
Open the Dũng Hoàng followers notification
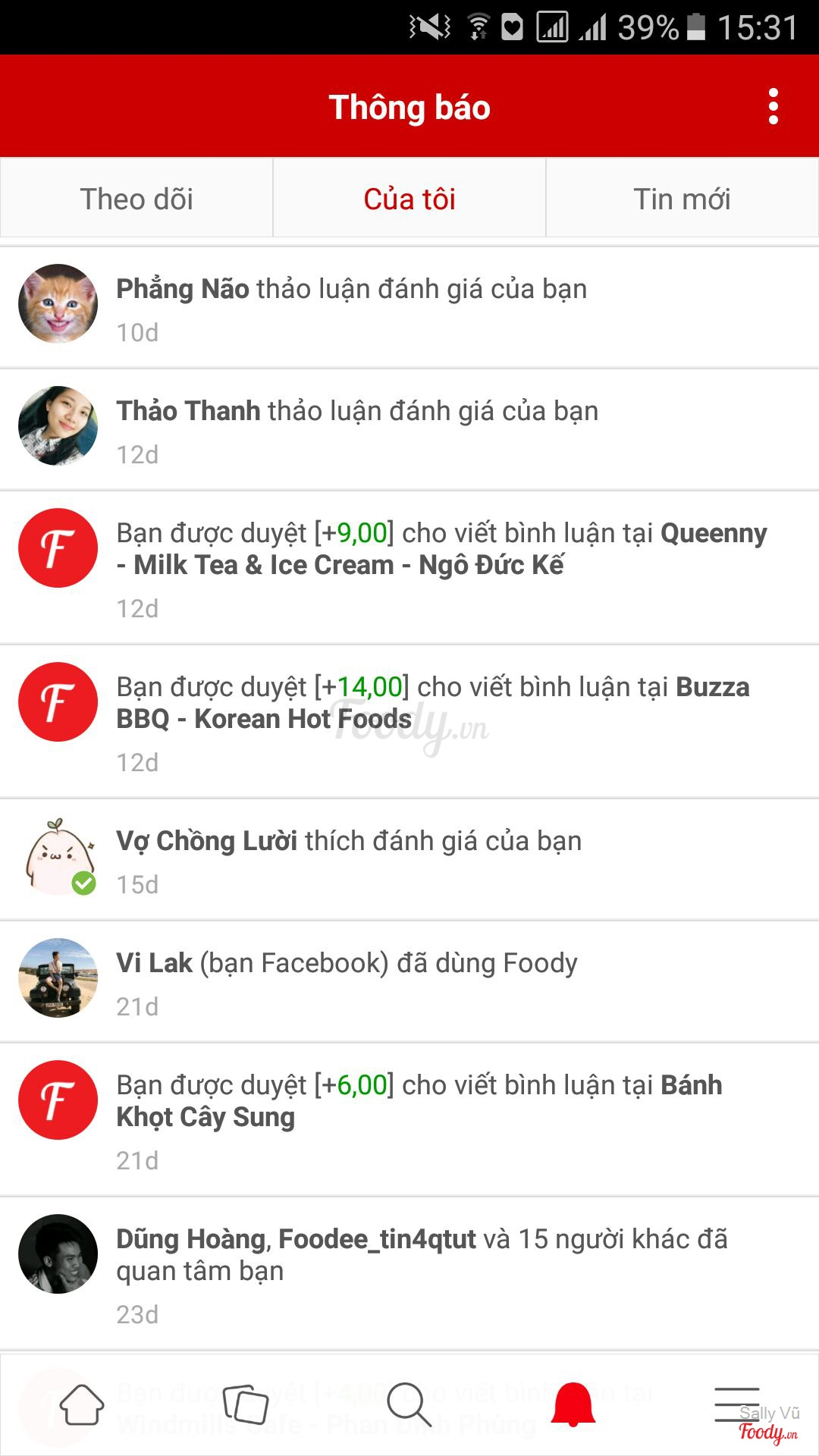[409, 1273]
